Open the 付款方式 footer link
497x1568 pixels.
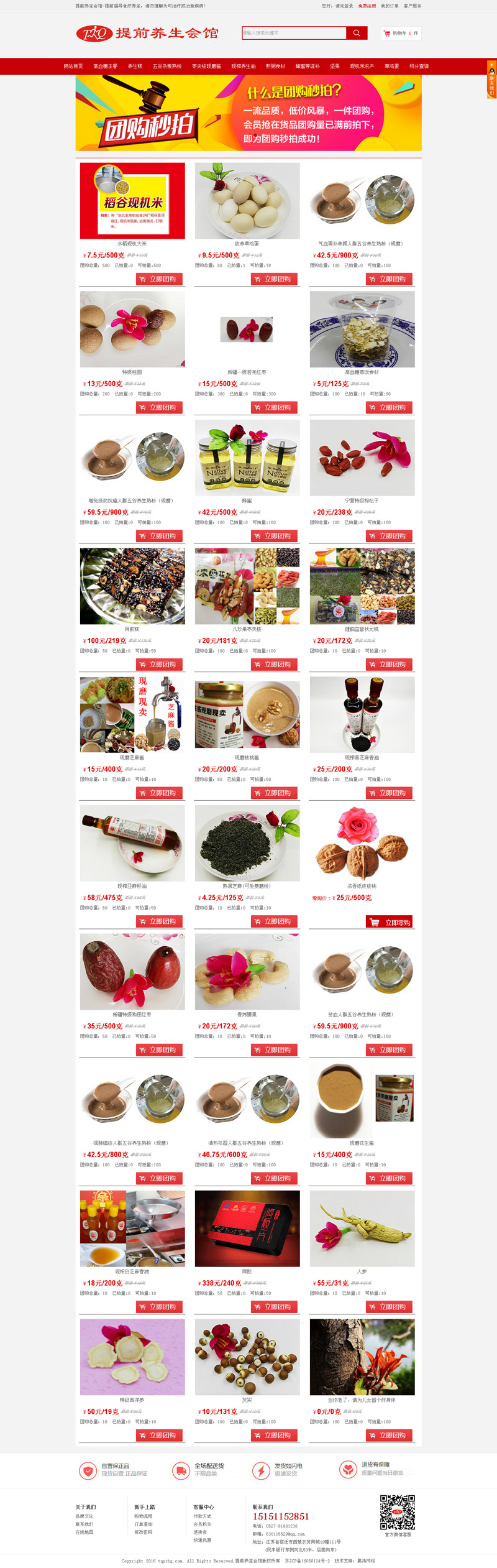[202, 1516]
